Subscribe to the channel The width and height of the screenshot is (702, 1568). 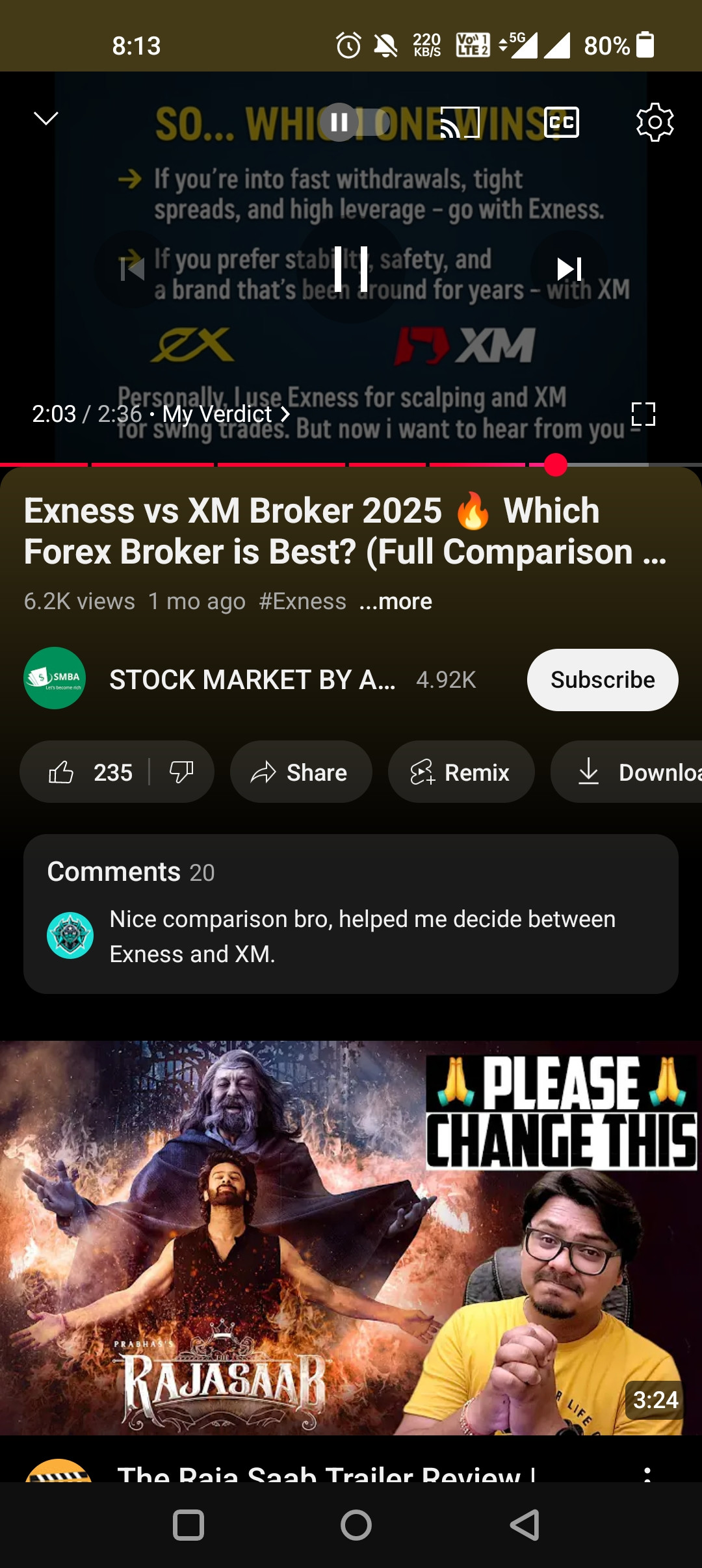click(x=602, y=680)
